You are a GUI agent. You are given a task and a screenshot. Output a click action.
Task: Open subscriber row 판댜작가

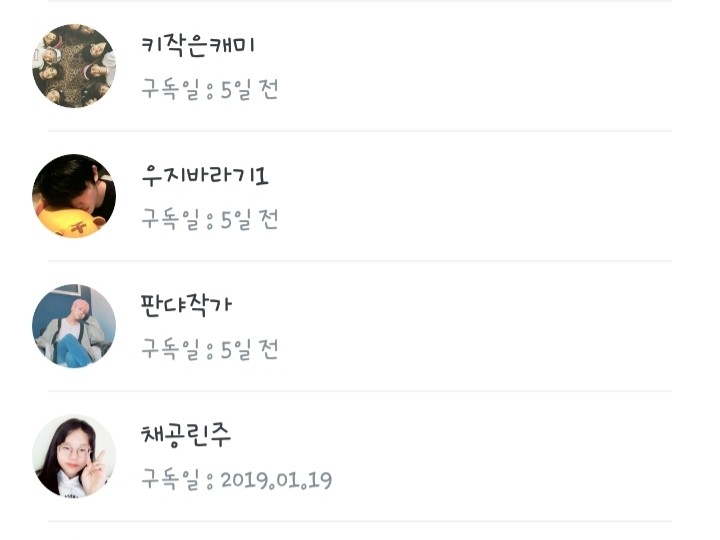360,326
